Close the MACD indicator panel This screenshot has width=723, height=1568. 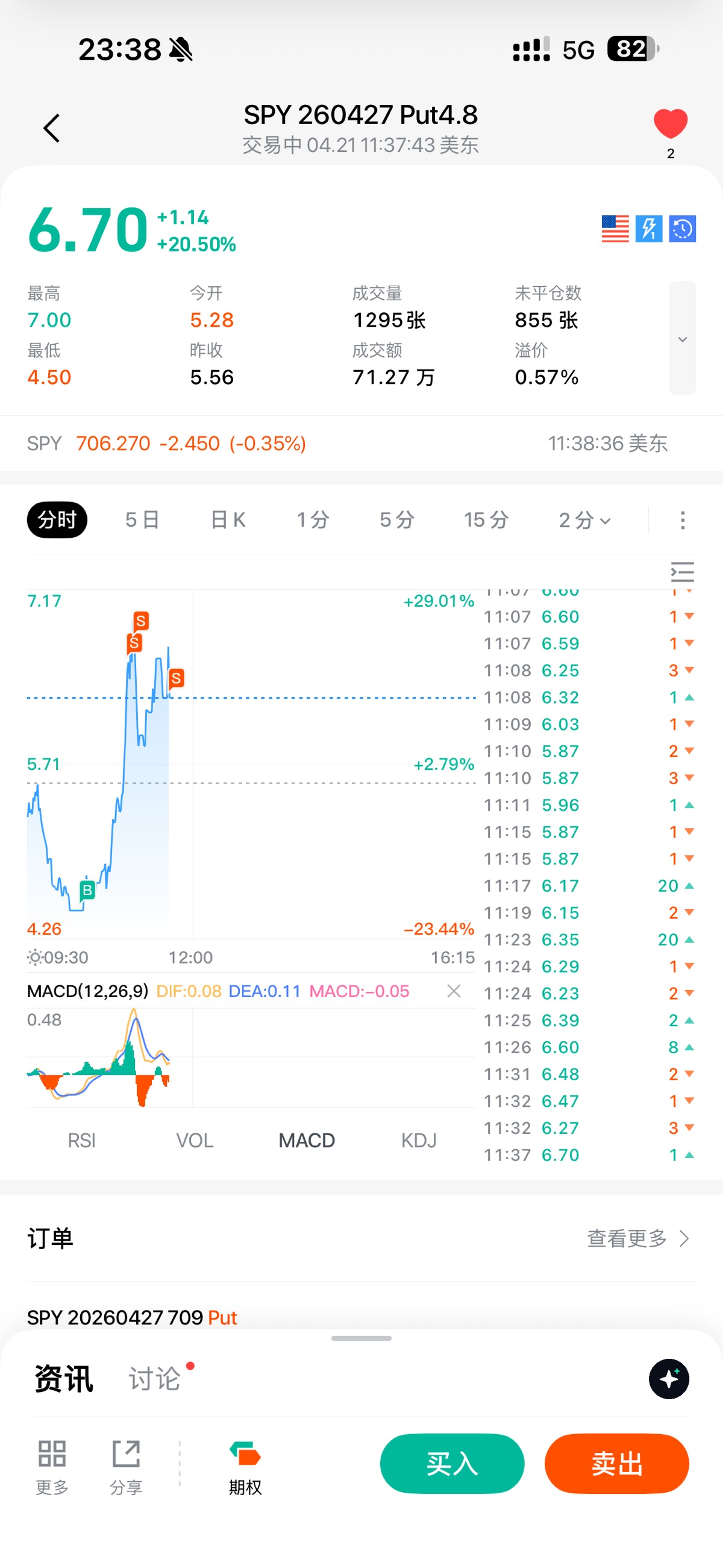click(x=454, y=991)
